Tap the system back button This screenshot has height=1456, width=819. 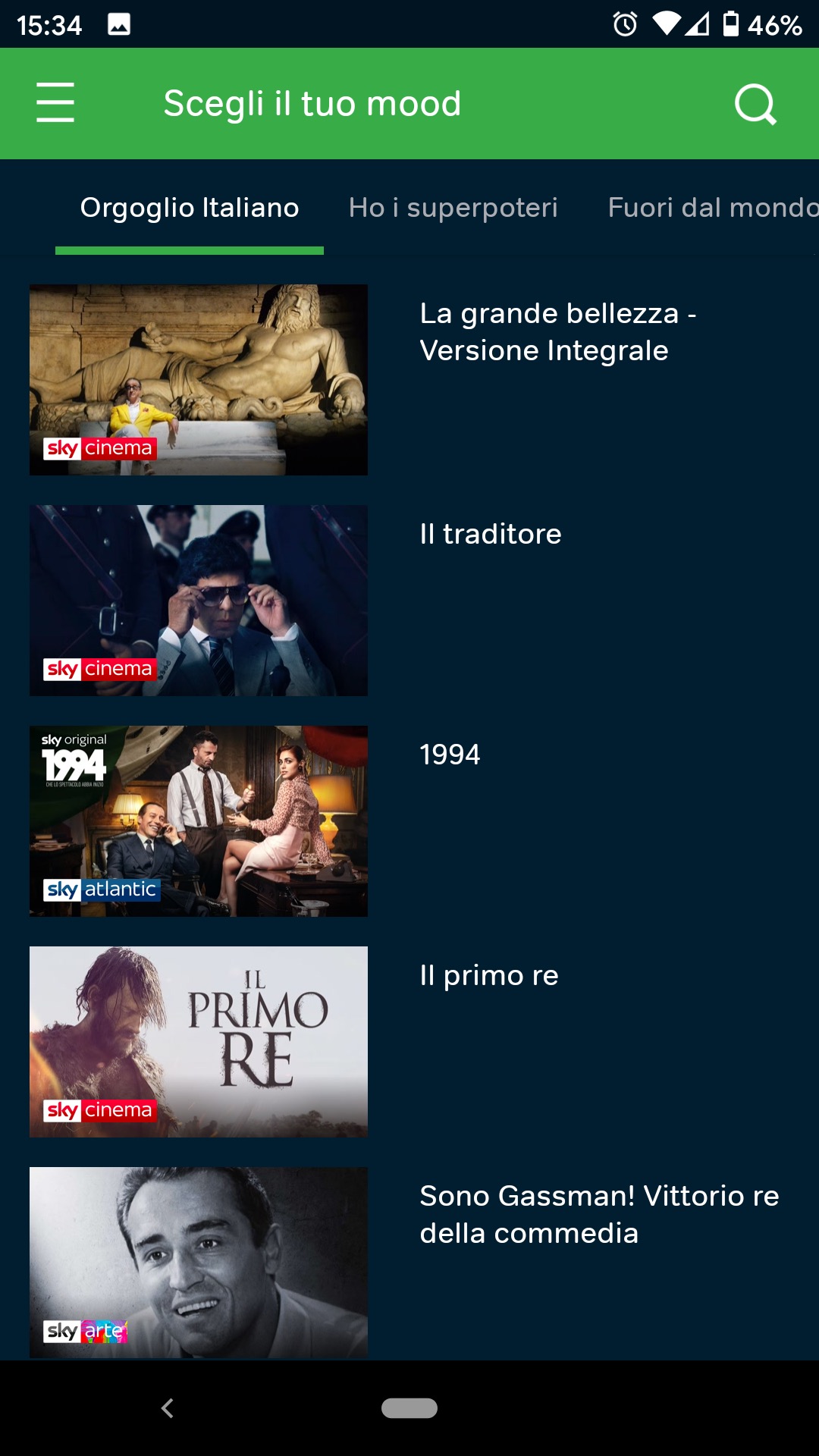click(x=168, y=1408)
